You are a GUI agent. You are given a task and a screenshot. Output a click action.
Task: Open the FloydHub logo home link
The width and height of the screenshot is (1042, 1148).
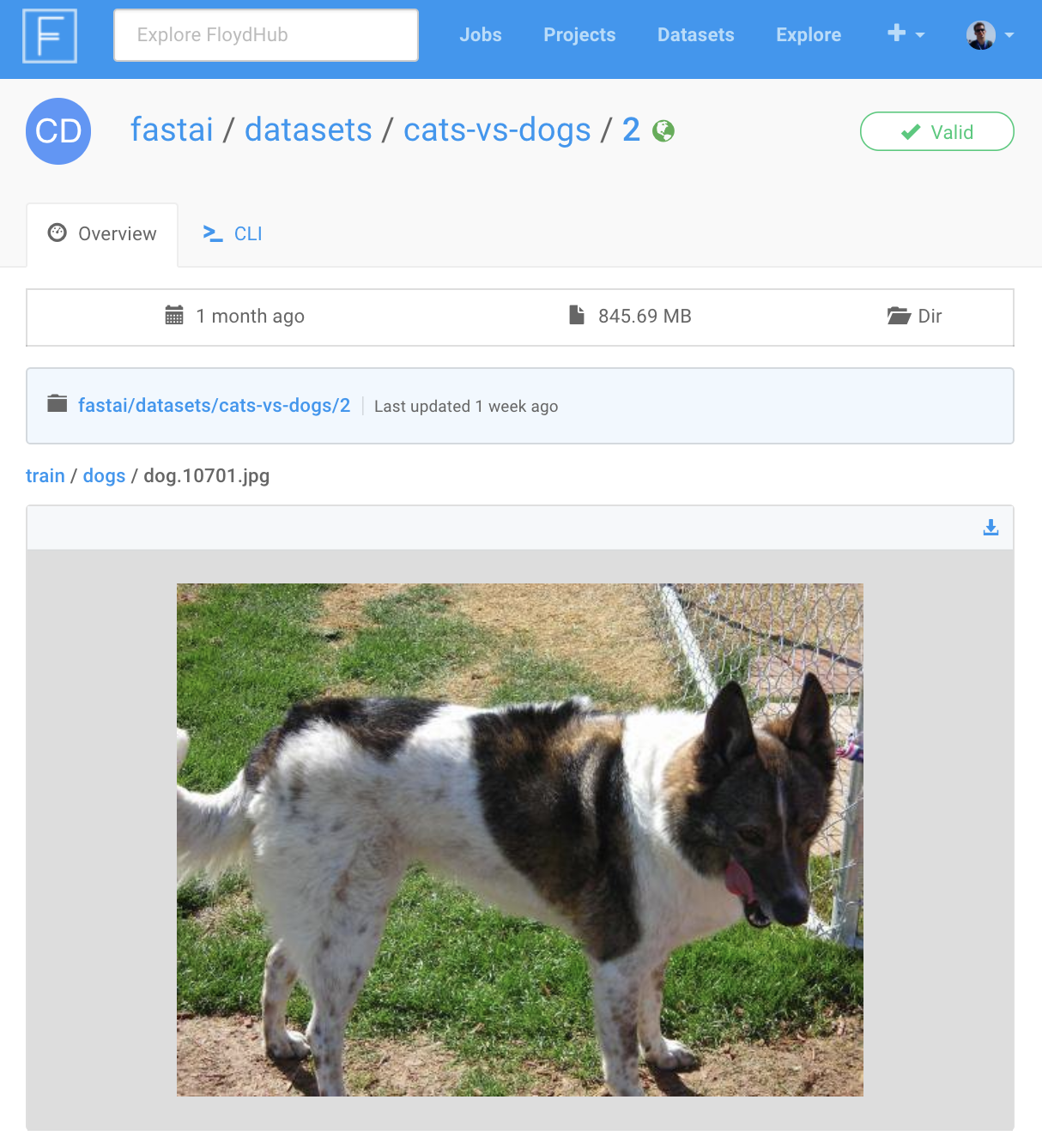click(x=50, y=36)
